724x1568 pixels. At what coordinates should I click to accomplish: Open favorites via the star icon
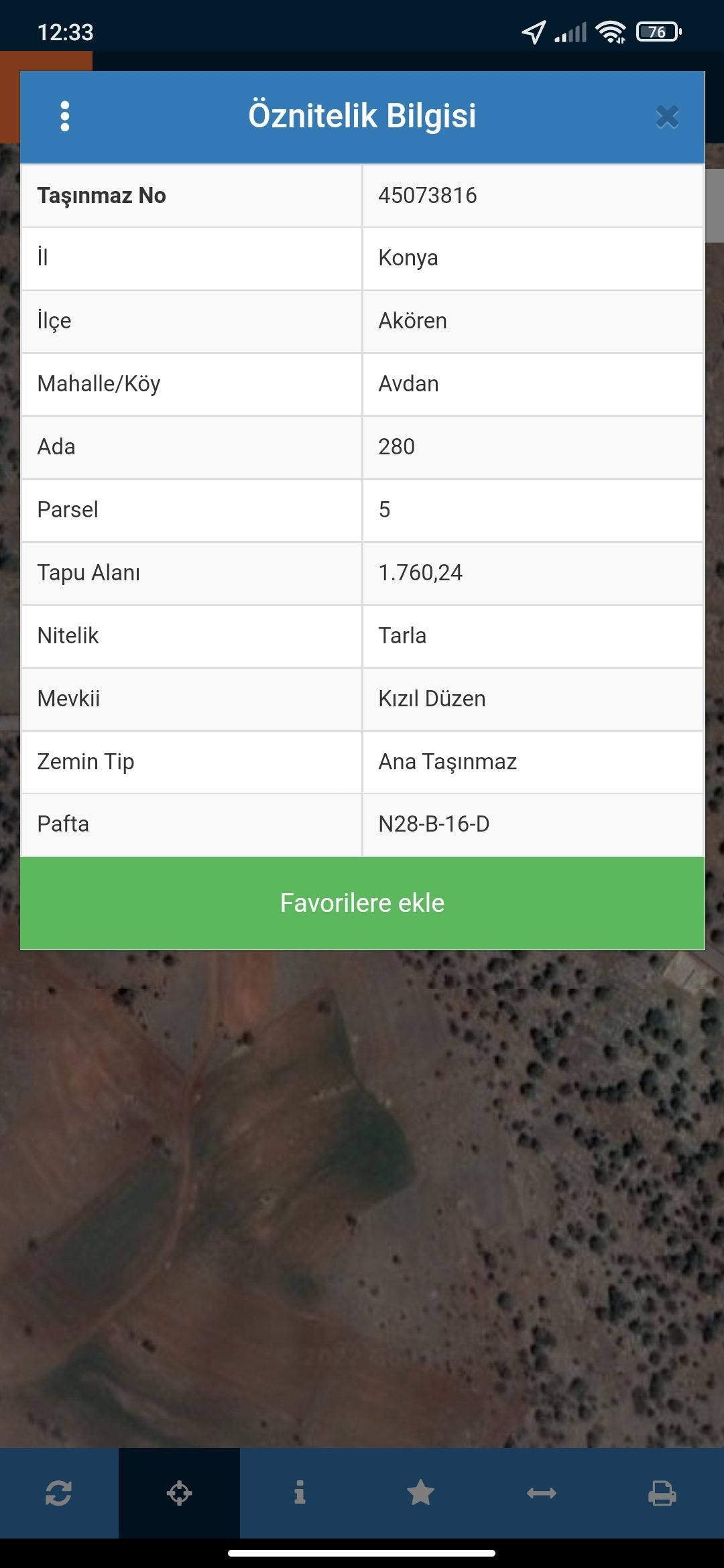[x=420, y=1492]
